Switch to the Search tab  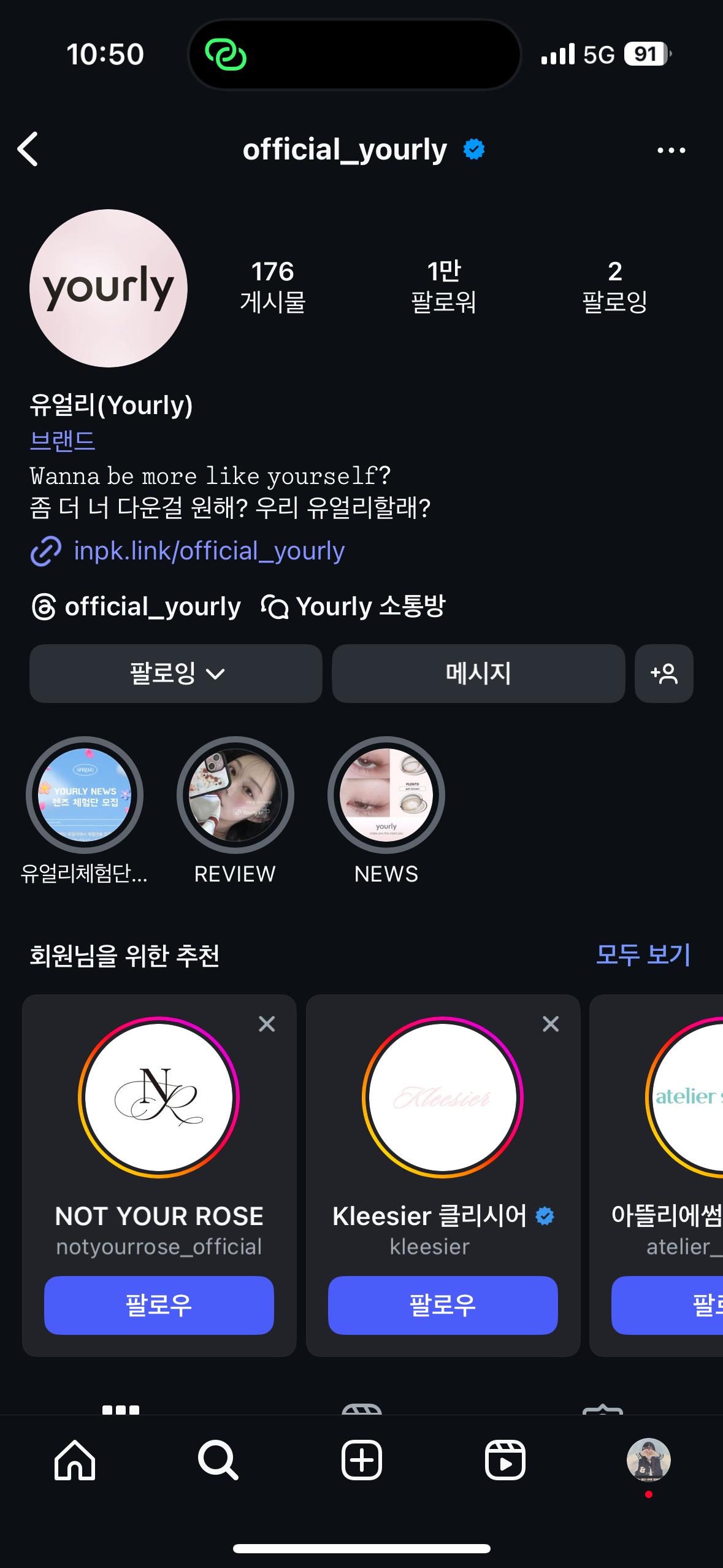pyautogui.click(x=218, y=1460)
